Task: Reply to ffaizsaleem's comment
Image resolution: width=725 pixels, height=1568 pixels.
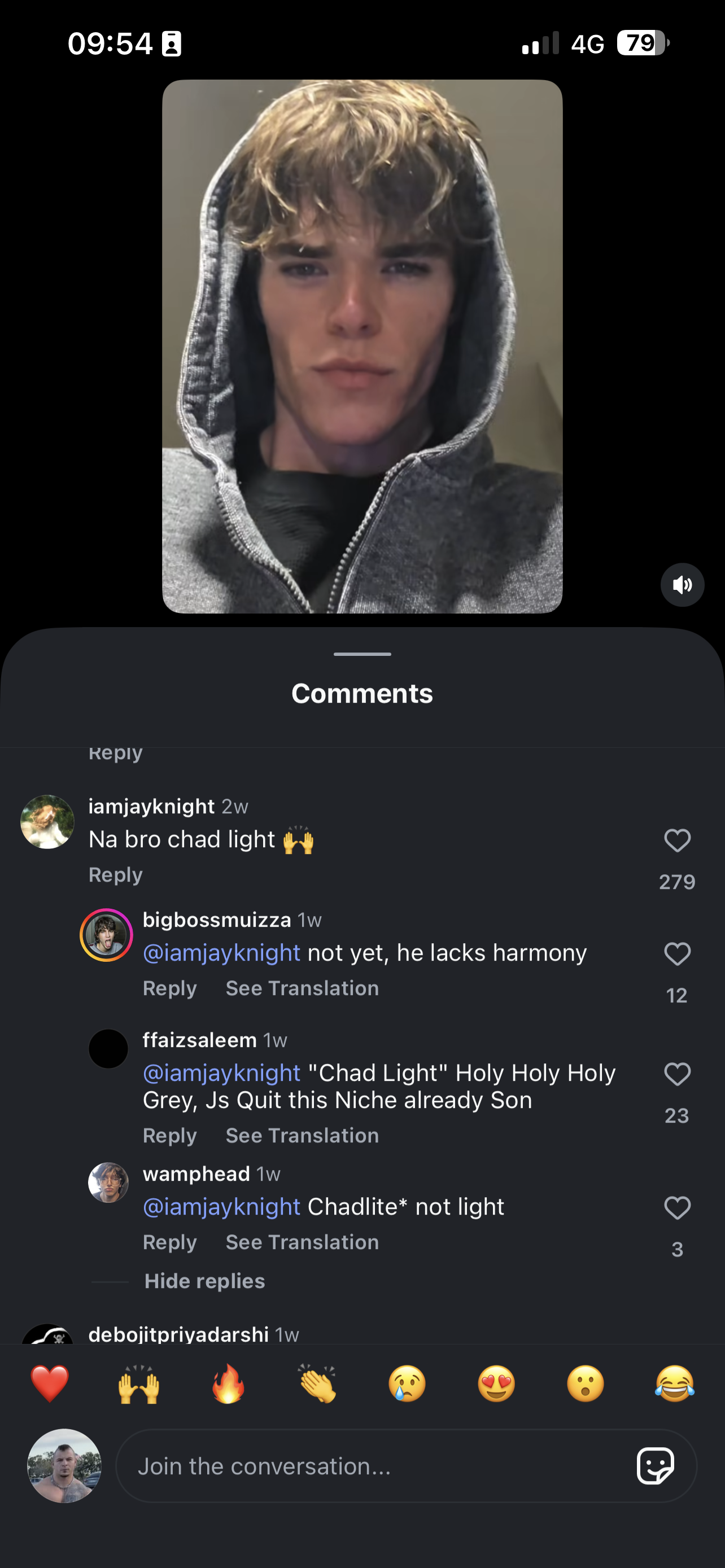Action: click(x=170, y=1135)
